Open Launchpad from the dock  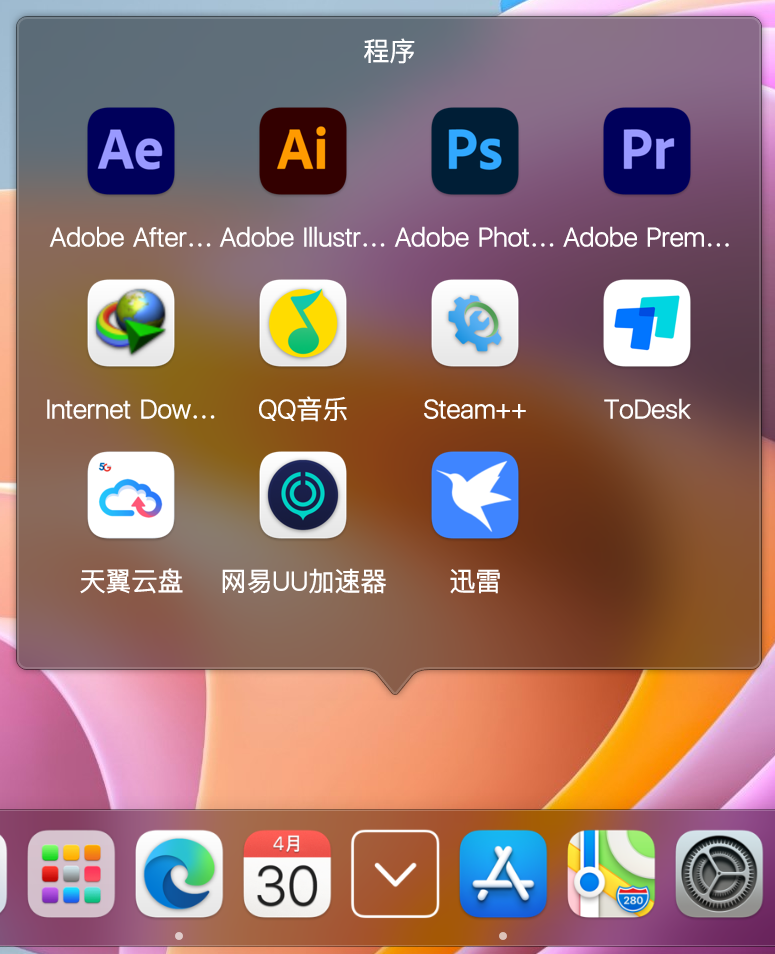tap(71, 874)
